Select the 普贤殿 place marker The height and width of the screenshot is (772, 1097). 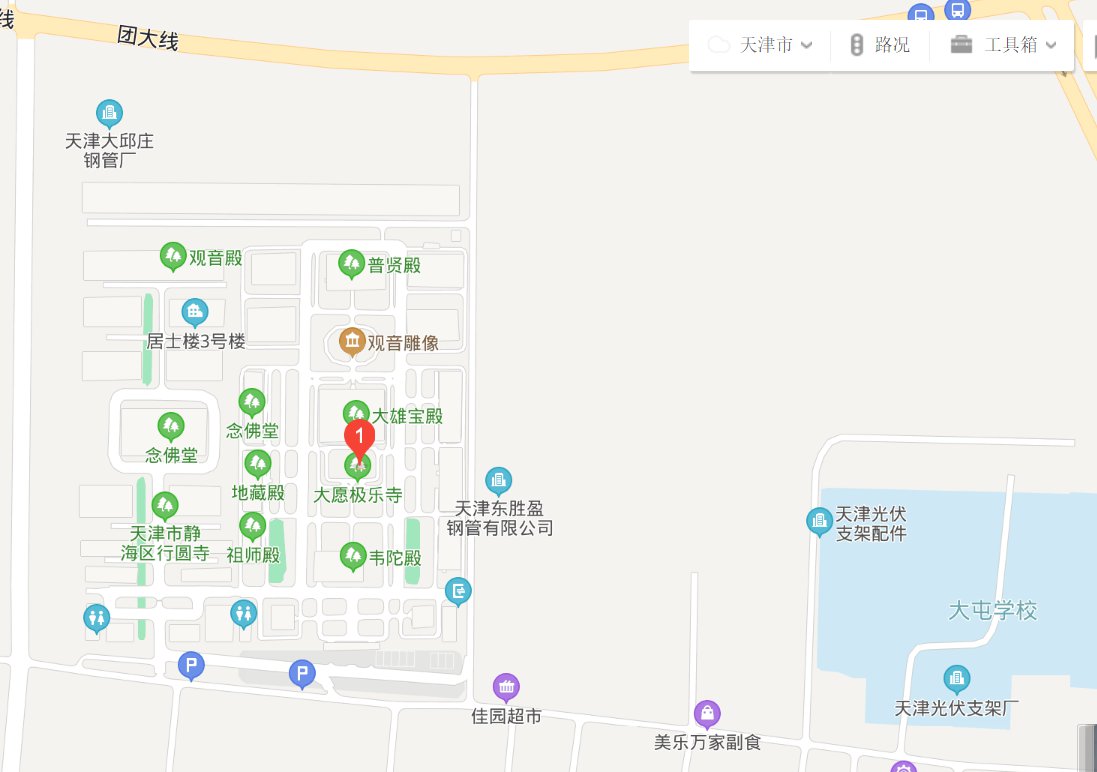[x=351, y=264]
